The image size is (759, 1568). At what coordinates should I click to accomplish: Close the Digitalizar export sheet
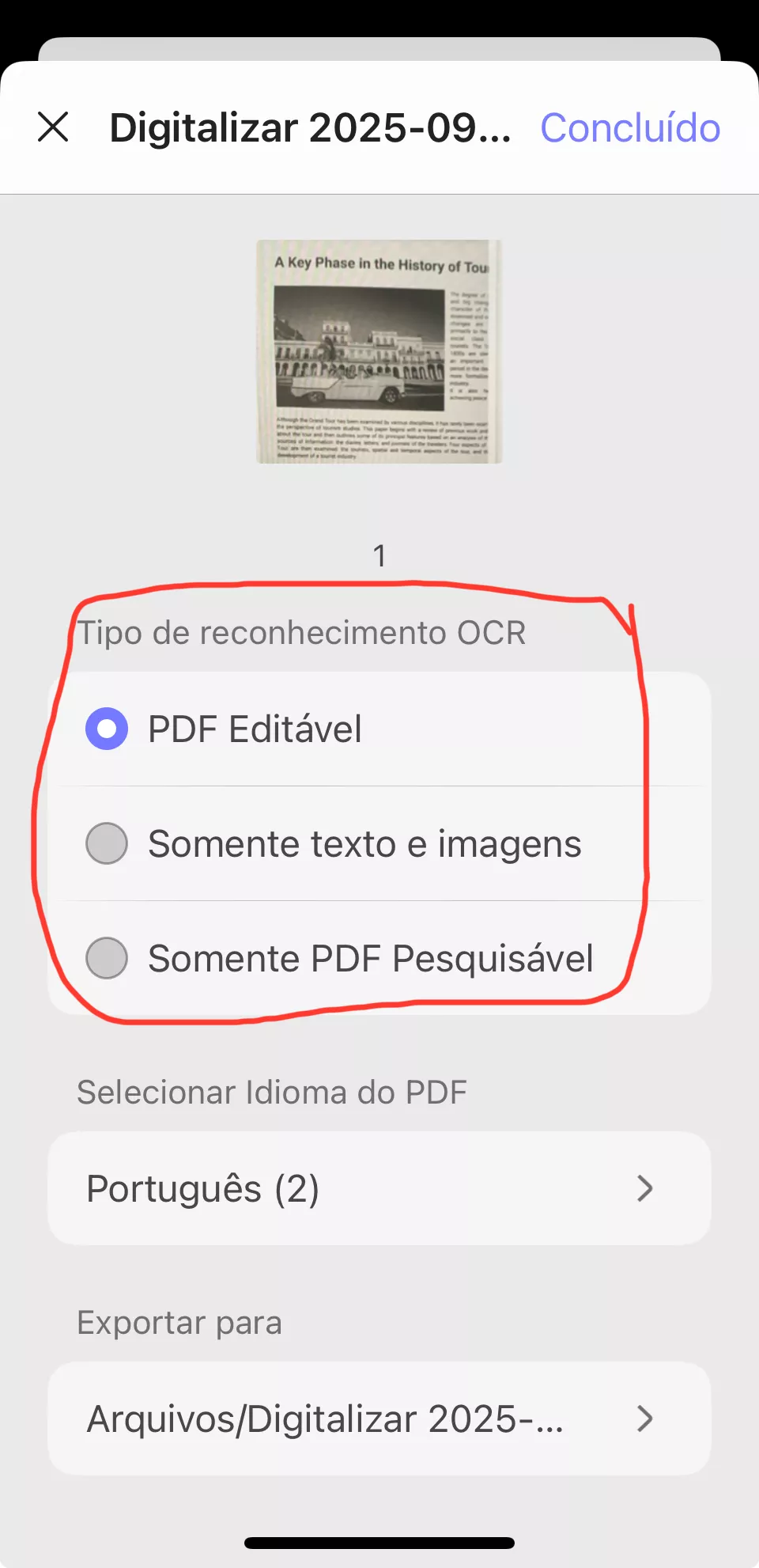tap(53, 127)
